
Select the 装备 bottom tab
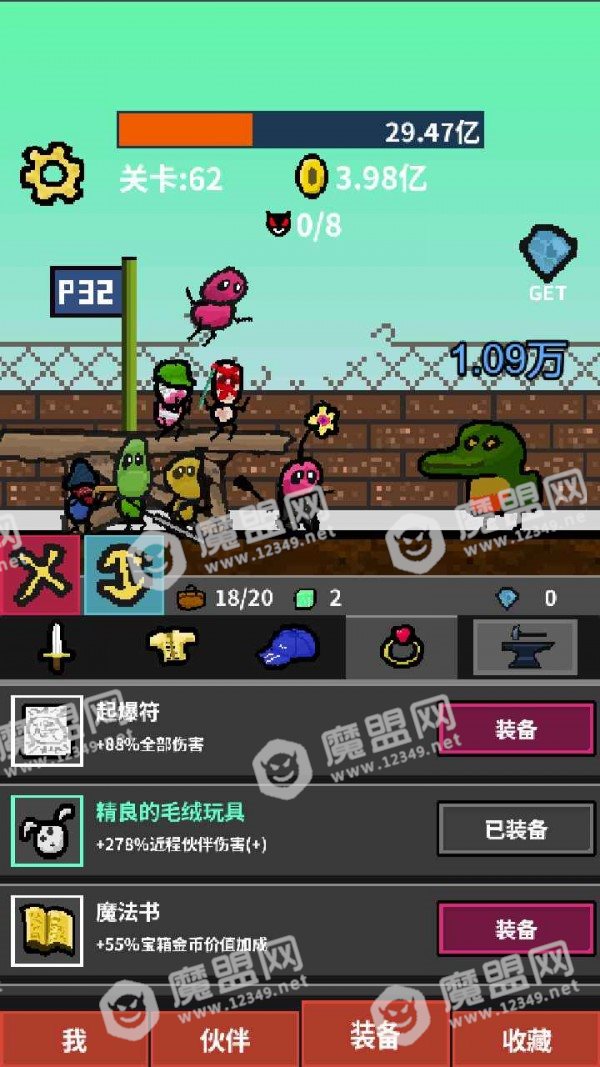click(x=375, y=1034)
